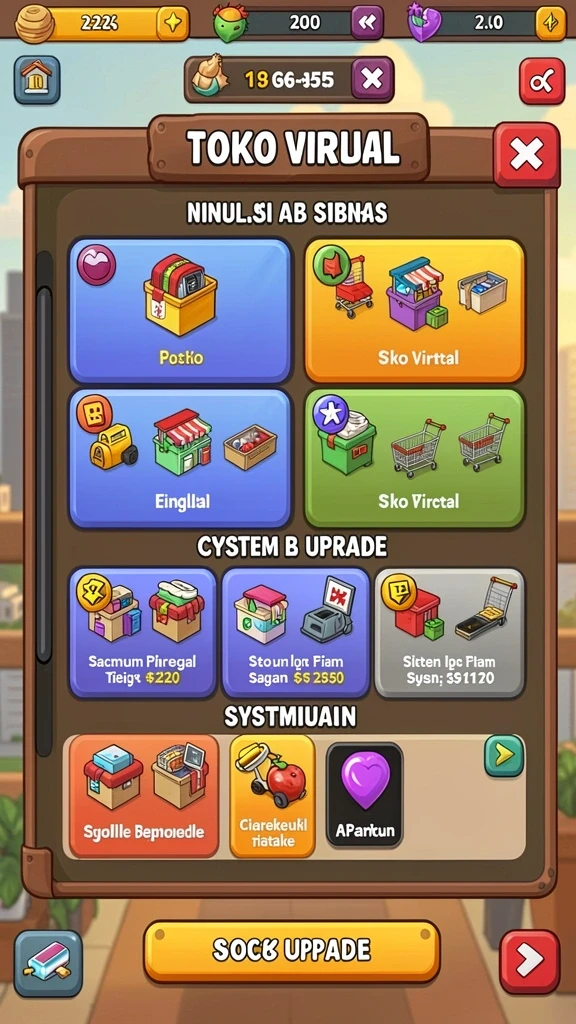Image resolution: width=576 pixels, height=1024 pixels.
Task: Open the green Sko Virctal card
Action: pos(415,458)
